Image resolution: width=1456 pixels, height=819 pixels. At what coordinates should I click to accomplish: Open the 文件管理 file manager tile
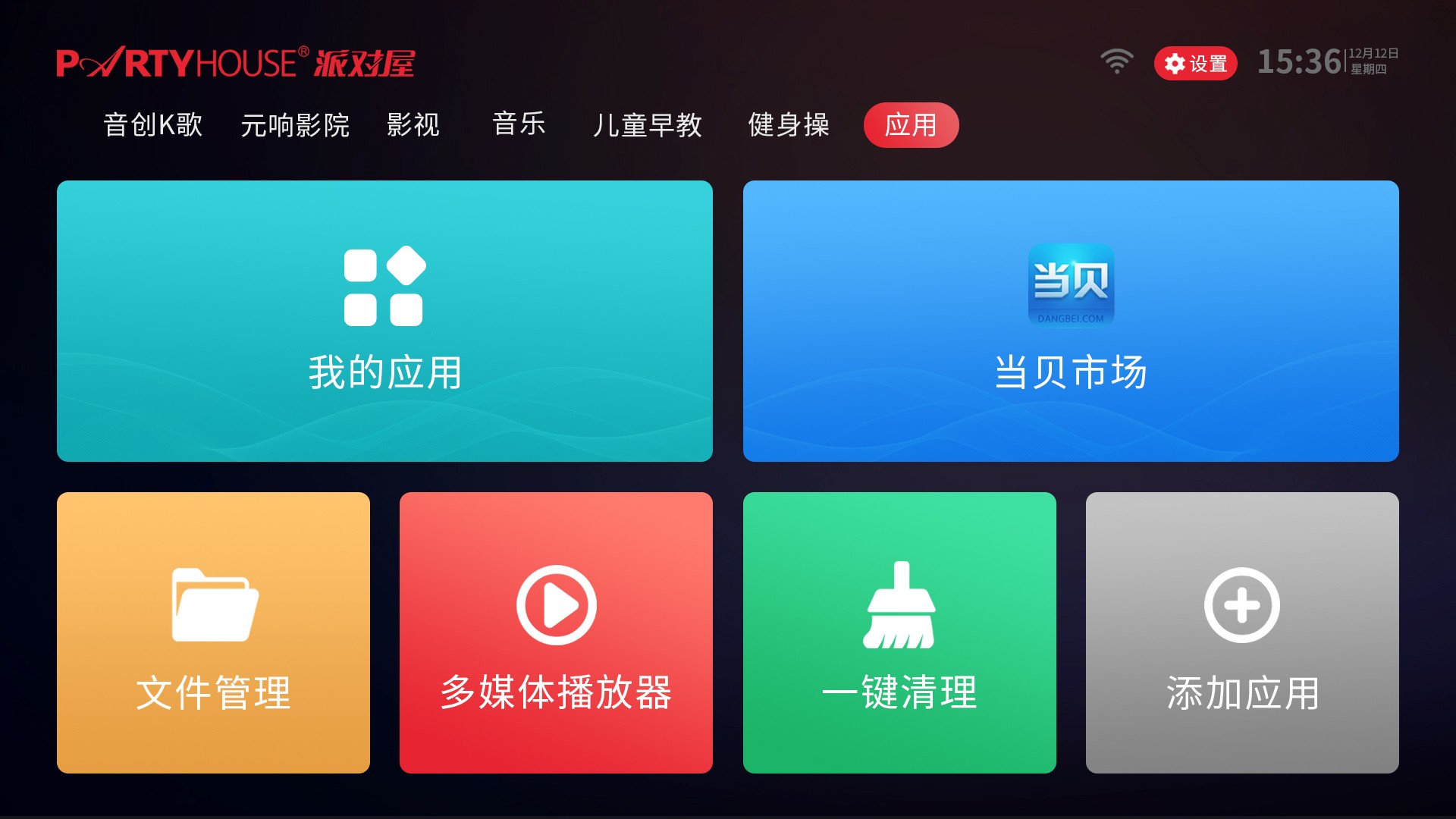pyautogui.click(x=213, y=632)
